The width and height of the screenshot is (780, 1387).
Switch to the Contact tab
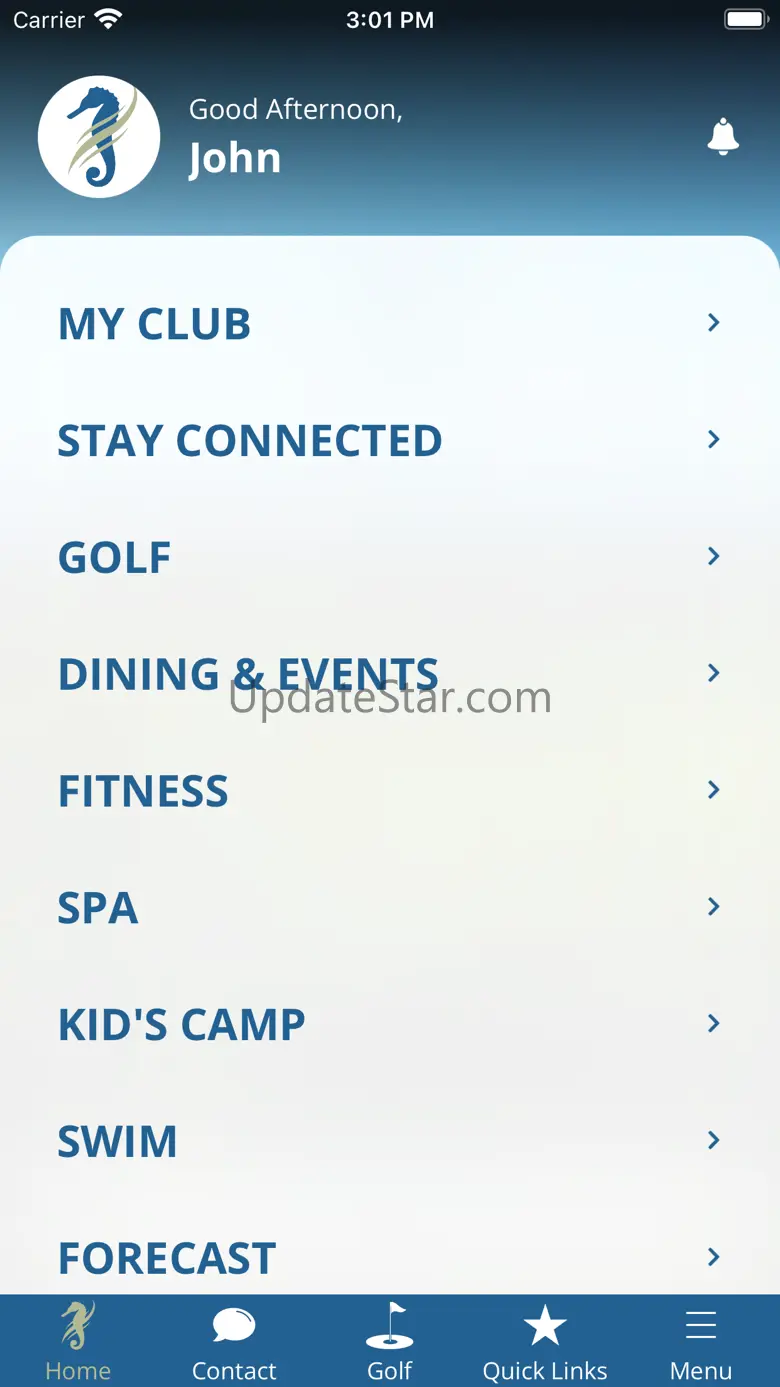234,1341
